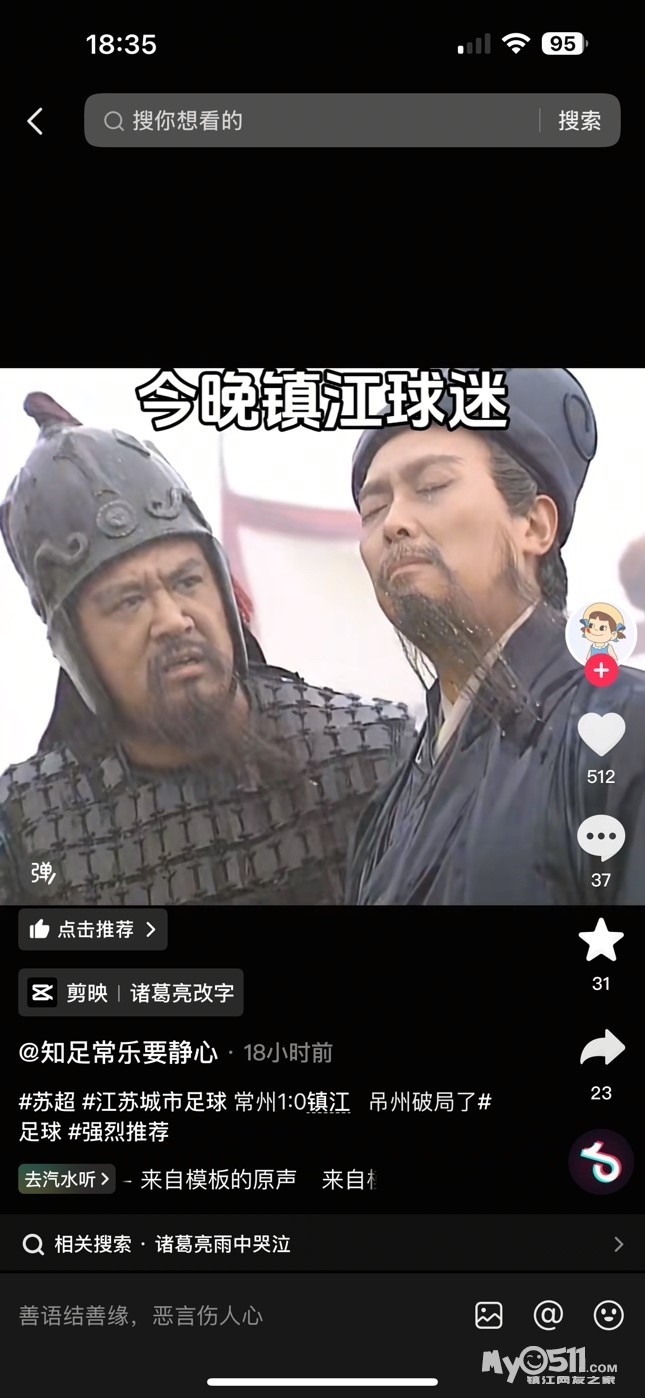Write a comment in '善语结善缘' field
645x1398 pixels.
pos(200,1315)
